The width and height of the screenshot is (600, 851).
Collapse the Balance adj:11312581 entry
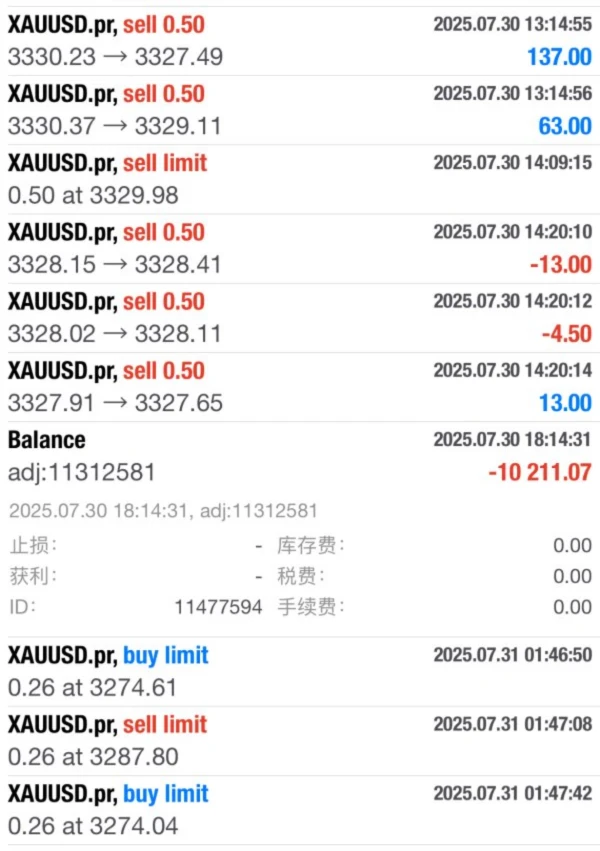click(300, 456)
